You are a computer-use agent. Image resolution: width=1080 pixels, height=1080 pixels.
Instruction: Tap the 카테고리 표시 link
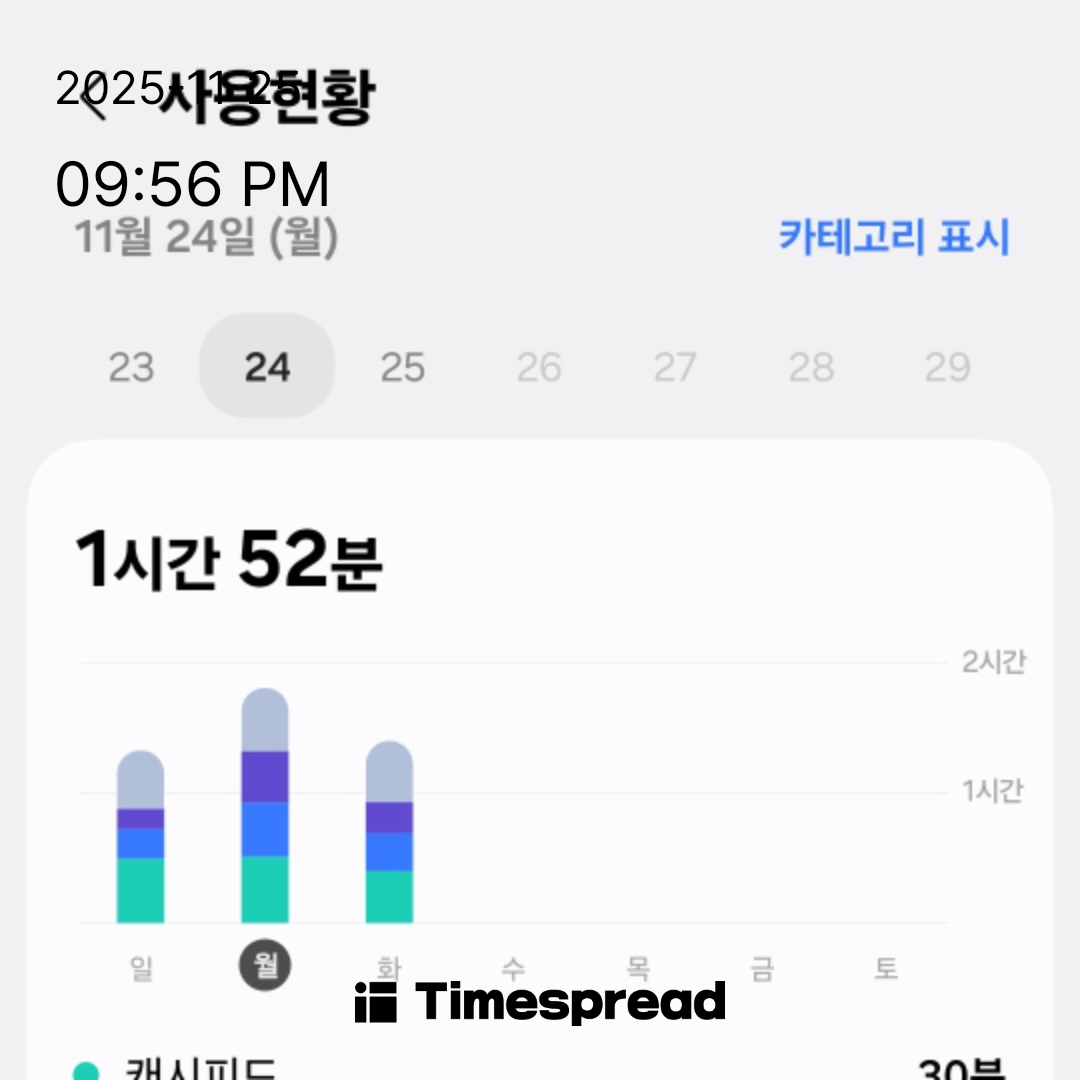point(894,238)
